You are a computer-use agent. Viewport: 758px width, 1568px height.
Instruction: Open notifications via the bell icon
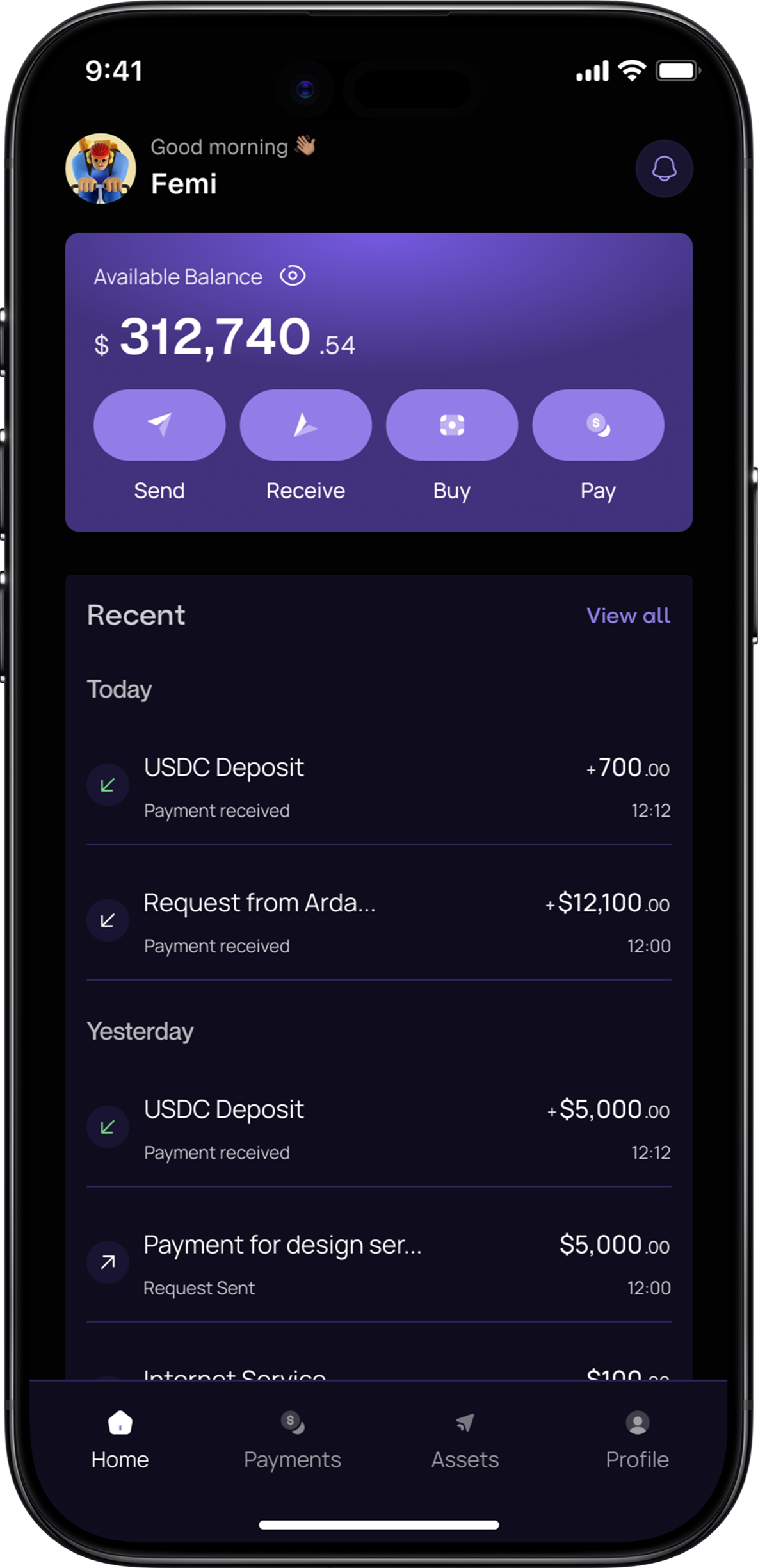(x=664, y=169)
